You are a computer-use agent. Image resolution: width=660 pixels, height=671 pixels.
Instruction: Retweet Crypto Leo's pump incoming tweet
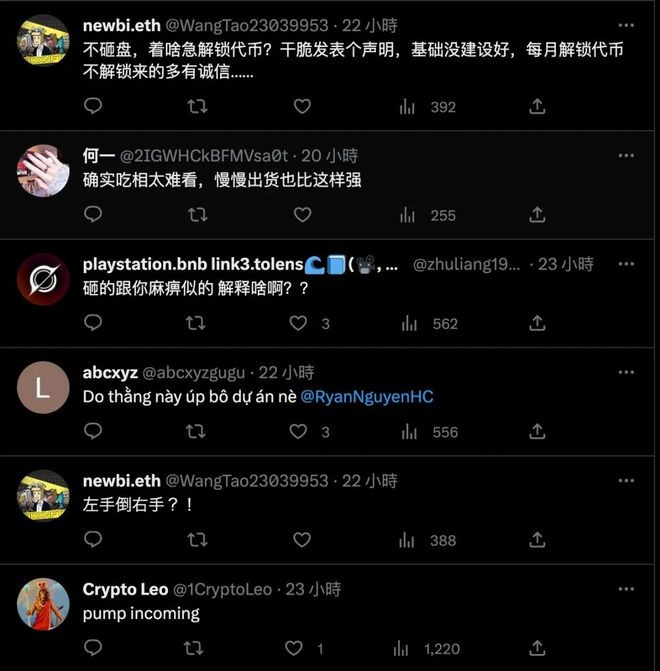[197, 648]
